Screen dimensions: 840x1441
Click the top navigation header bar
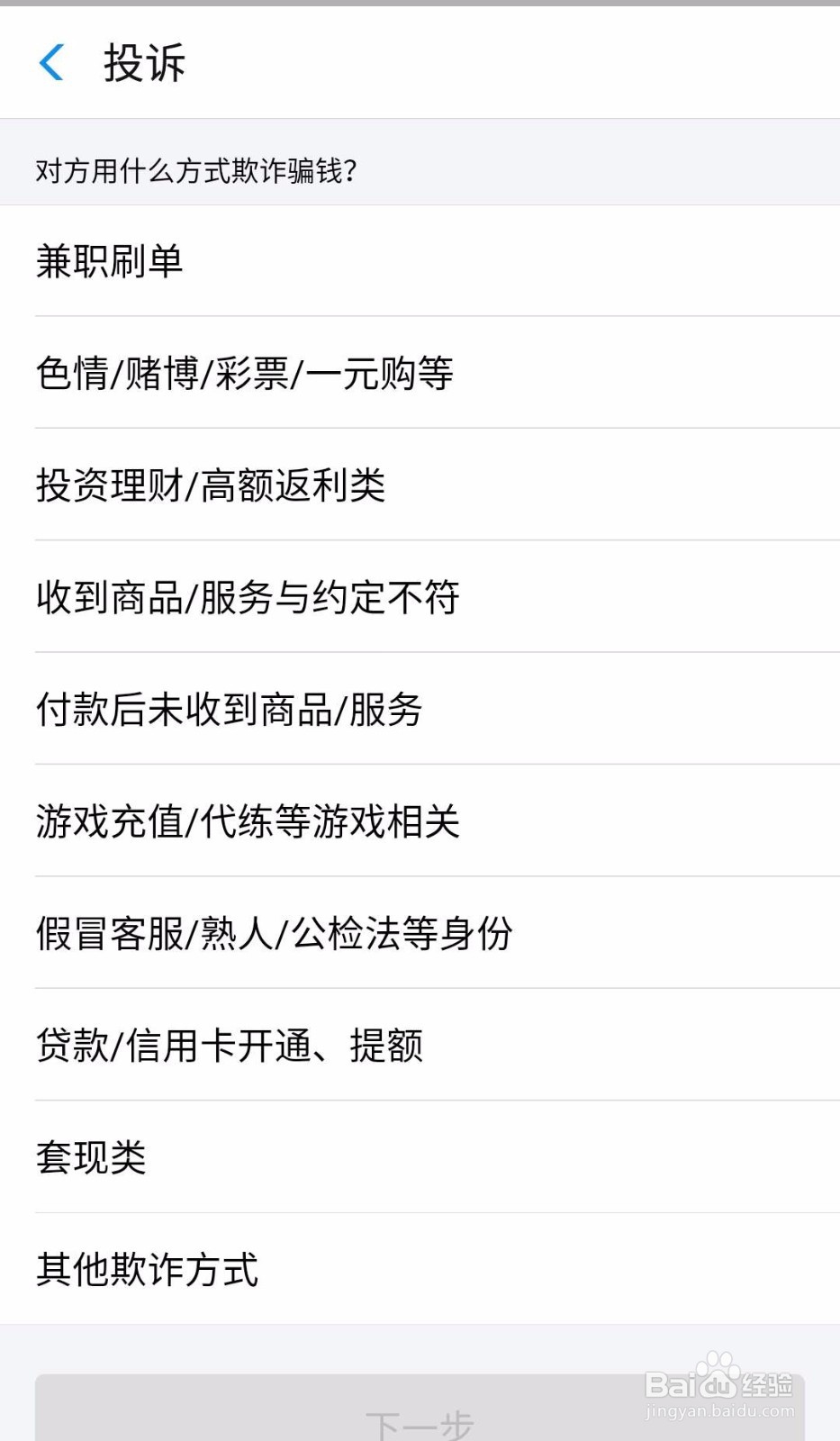pos(420,62)
